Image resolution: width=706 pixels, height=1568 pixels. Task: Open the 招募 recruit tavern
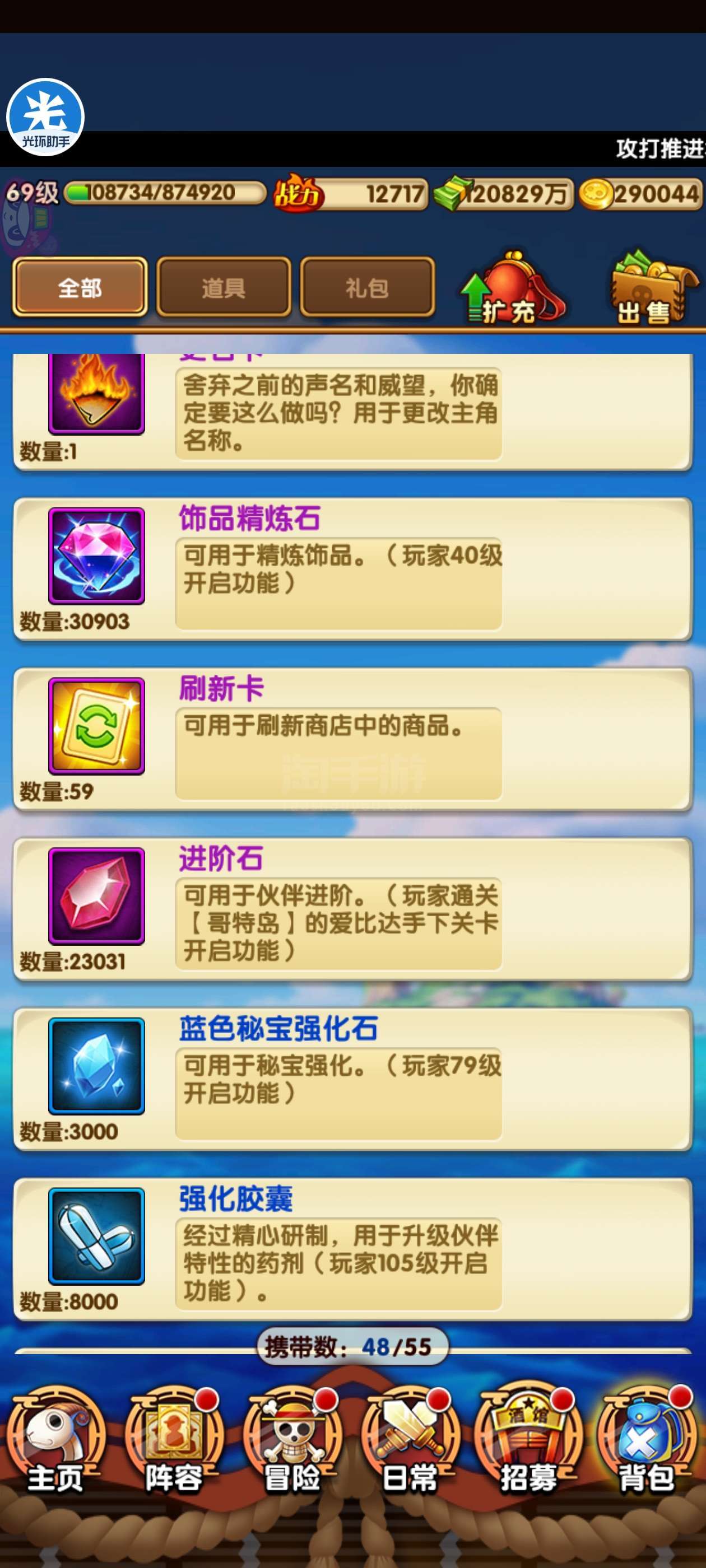coord(529,1440)
